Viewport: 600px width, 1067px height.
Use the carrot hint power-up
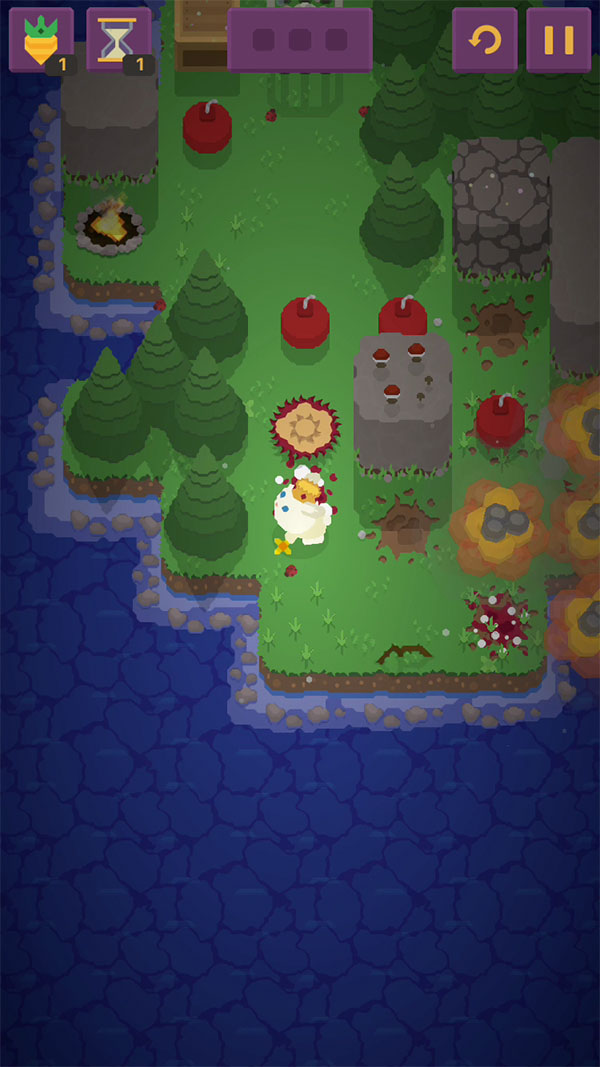pos(41,40)
